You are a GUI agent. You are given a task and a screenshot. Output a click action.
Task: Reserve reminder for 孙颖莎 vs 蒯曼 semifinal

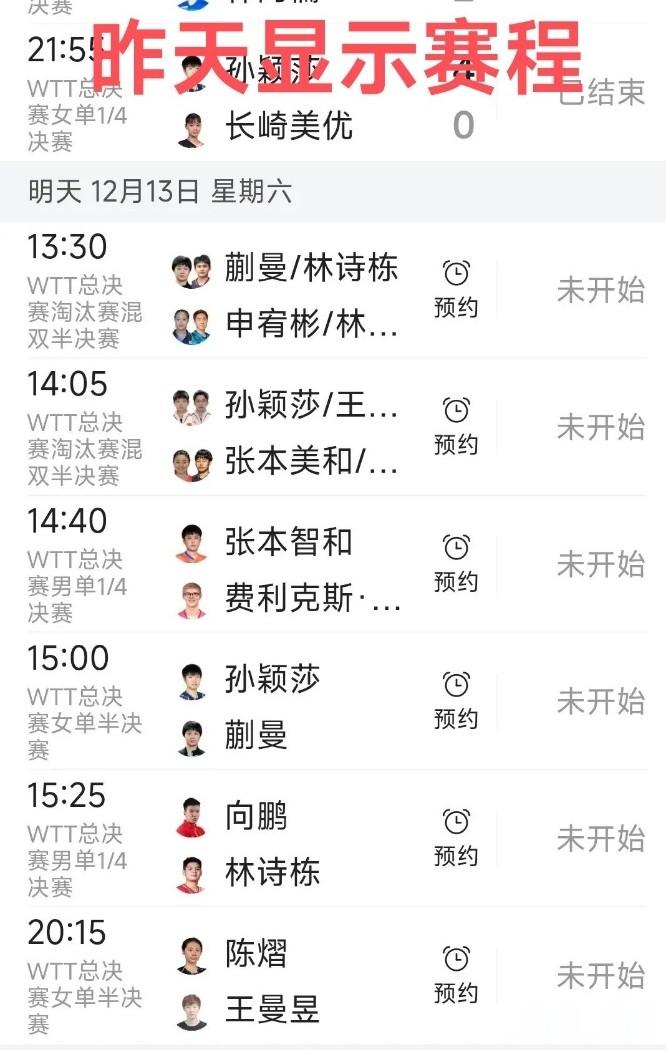click(x=456, y=699)
